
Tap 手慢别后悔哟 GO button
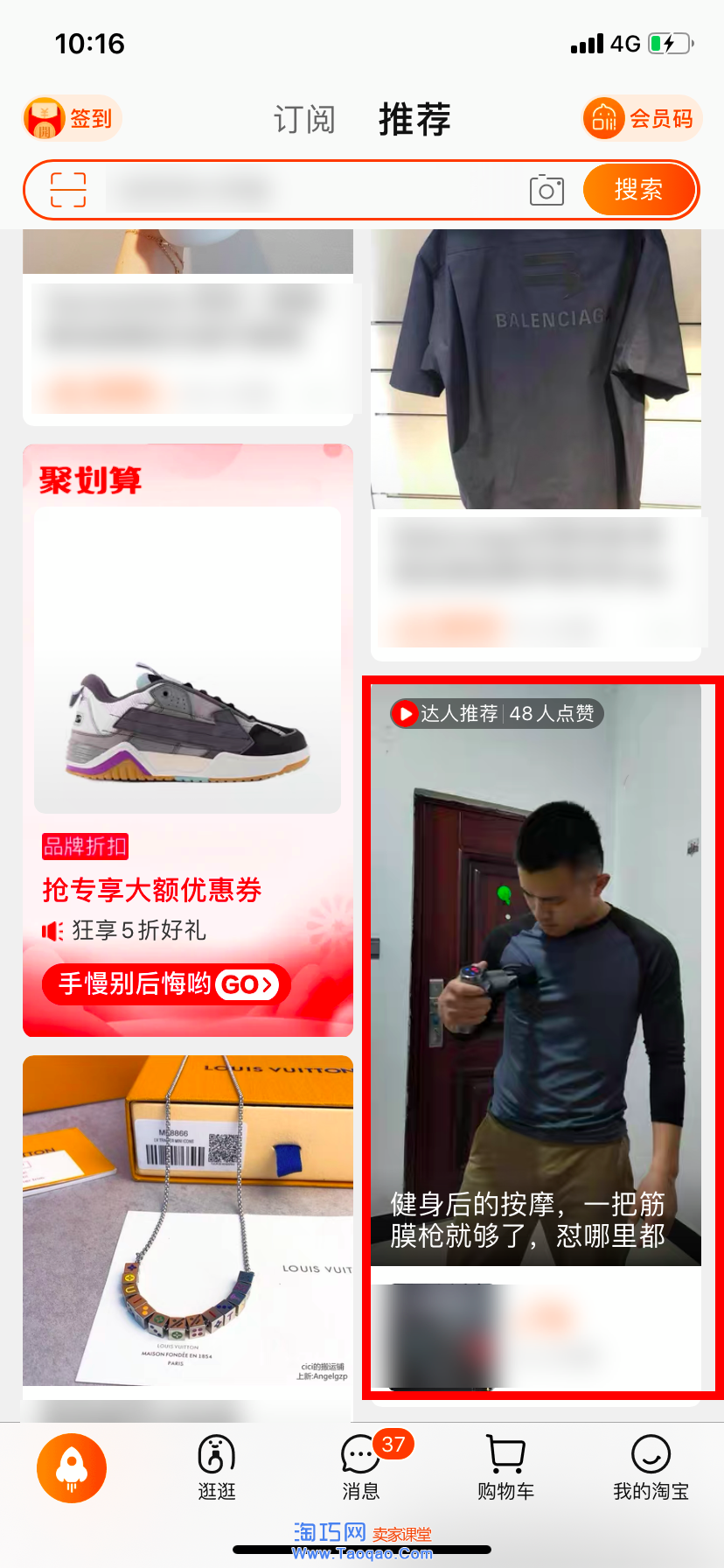166,984
